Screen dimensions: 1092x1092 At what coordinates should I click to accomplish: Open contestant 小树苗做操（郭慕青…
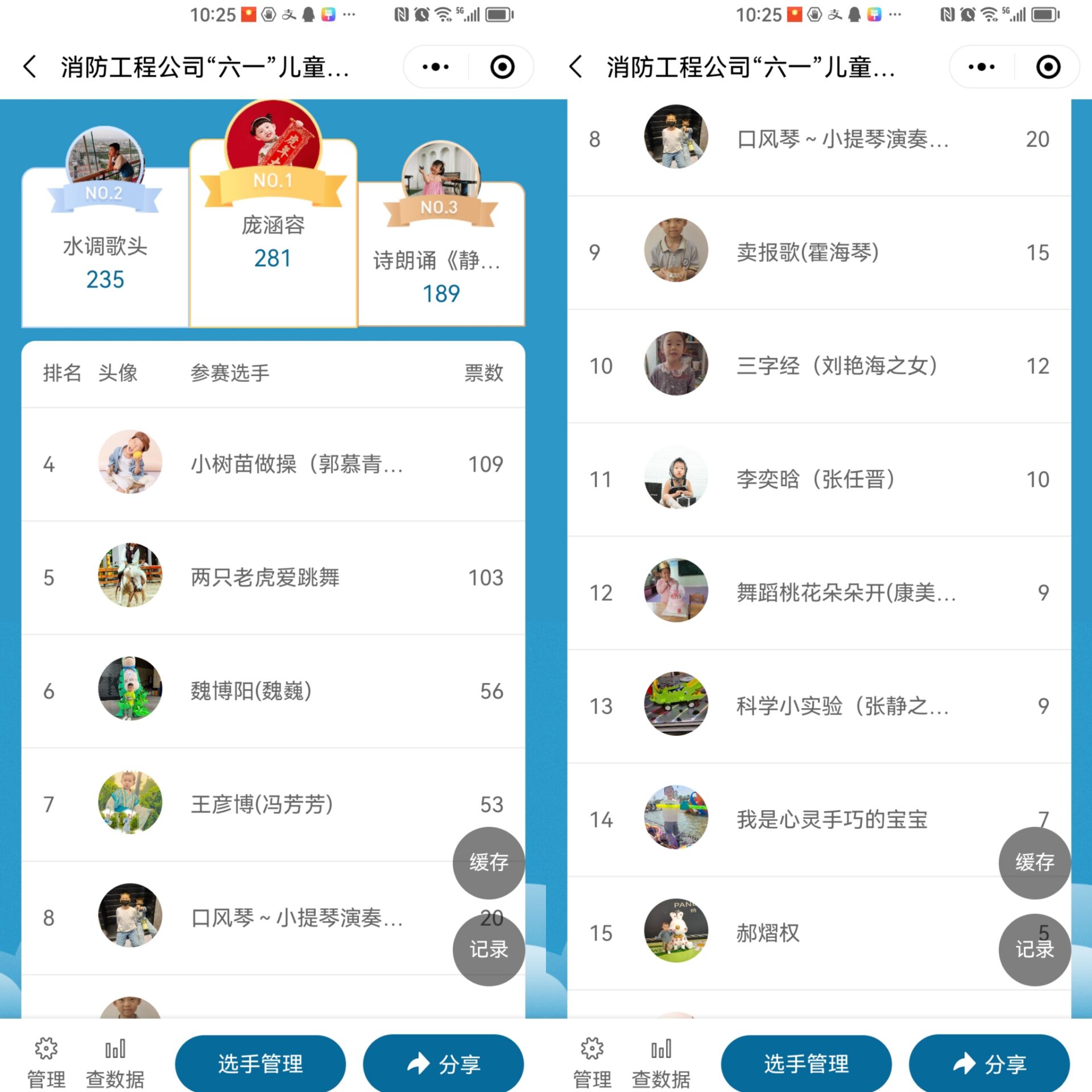point(296,464)
